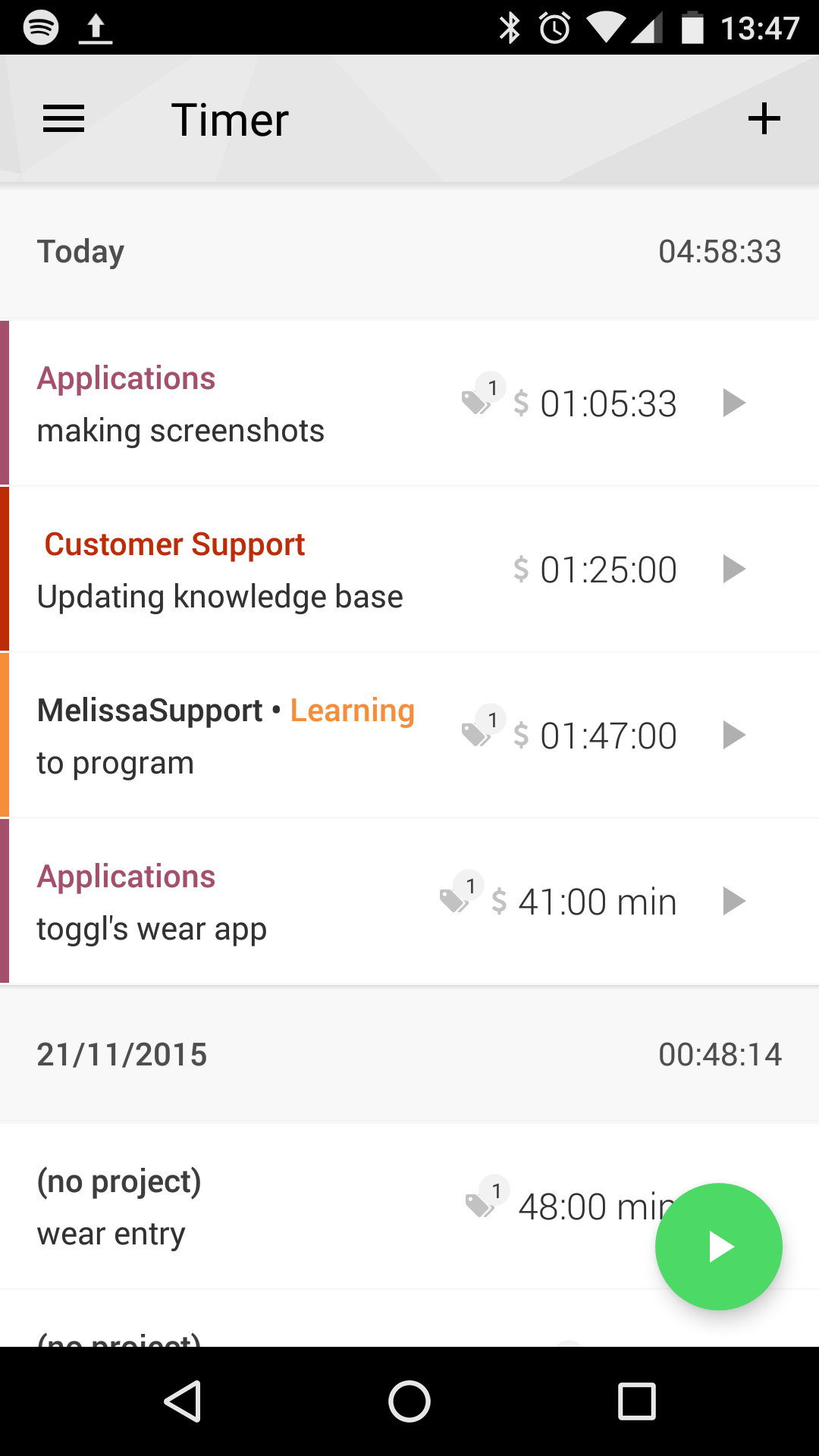This screenshot has width=819, height=1456.
Task: Tap the Android back navigation button
Action: (182, 1400)
